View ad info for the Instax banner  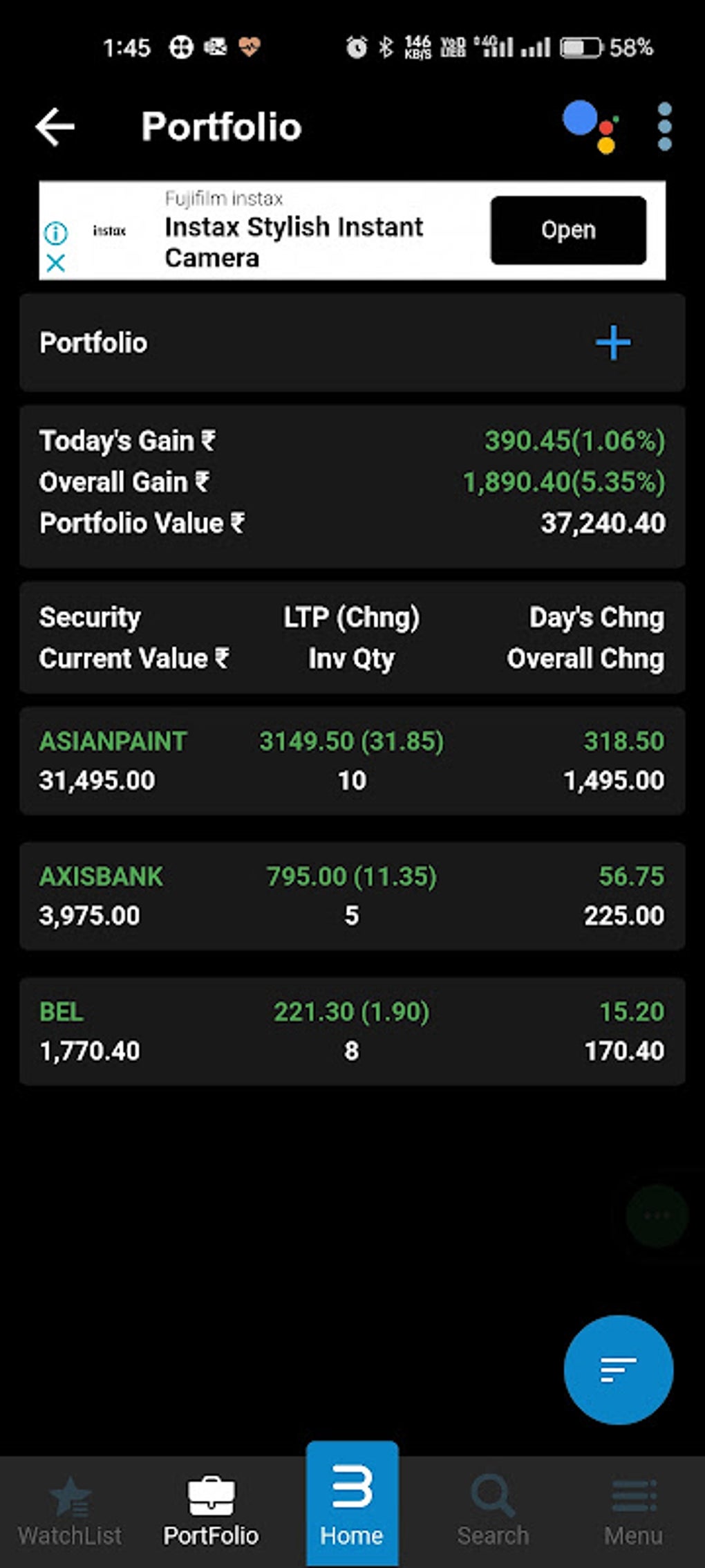pos(55,233)
